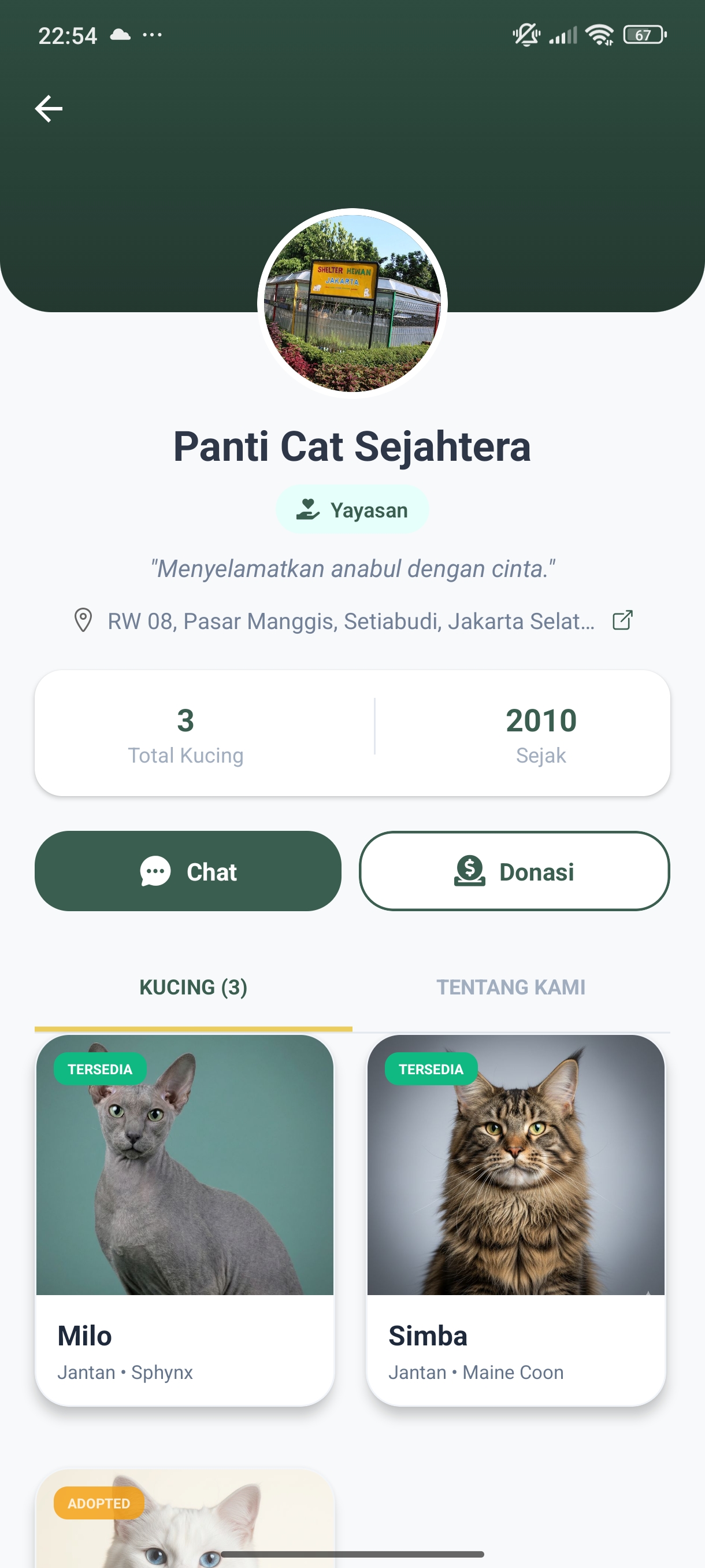Viewport: 705px width, 1568px height.
Task: View Simba the Maine Coon card
Action: point(516,1220)
